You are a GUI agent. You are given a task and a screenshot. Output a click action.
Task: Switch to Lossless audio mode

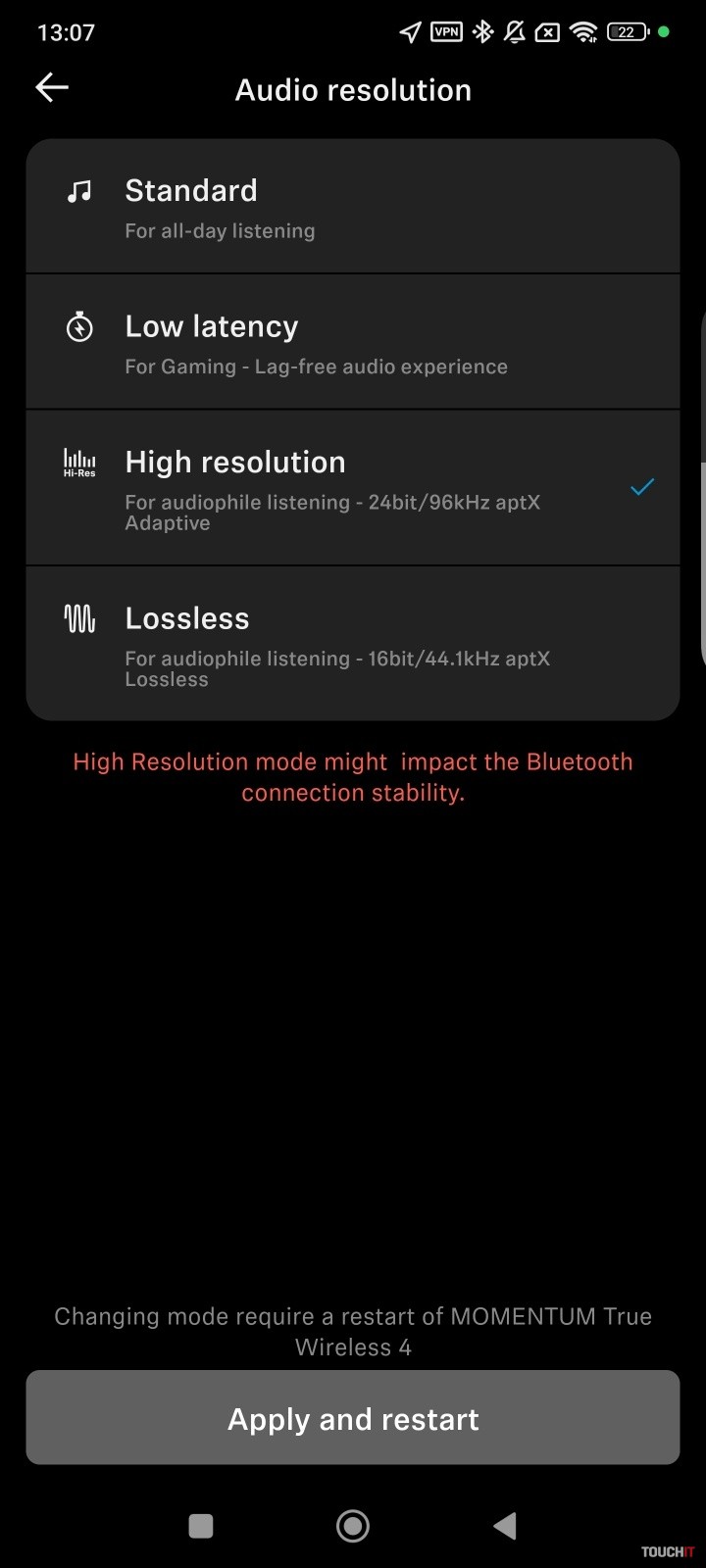point(353,644)
